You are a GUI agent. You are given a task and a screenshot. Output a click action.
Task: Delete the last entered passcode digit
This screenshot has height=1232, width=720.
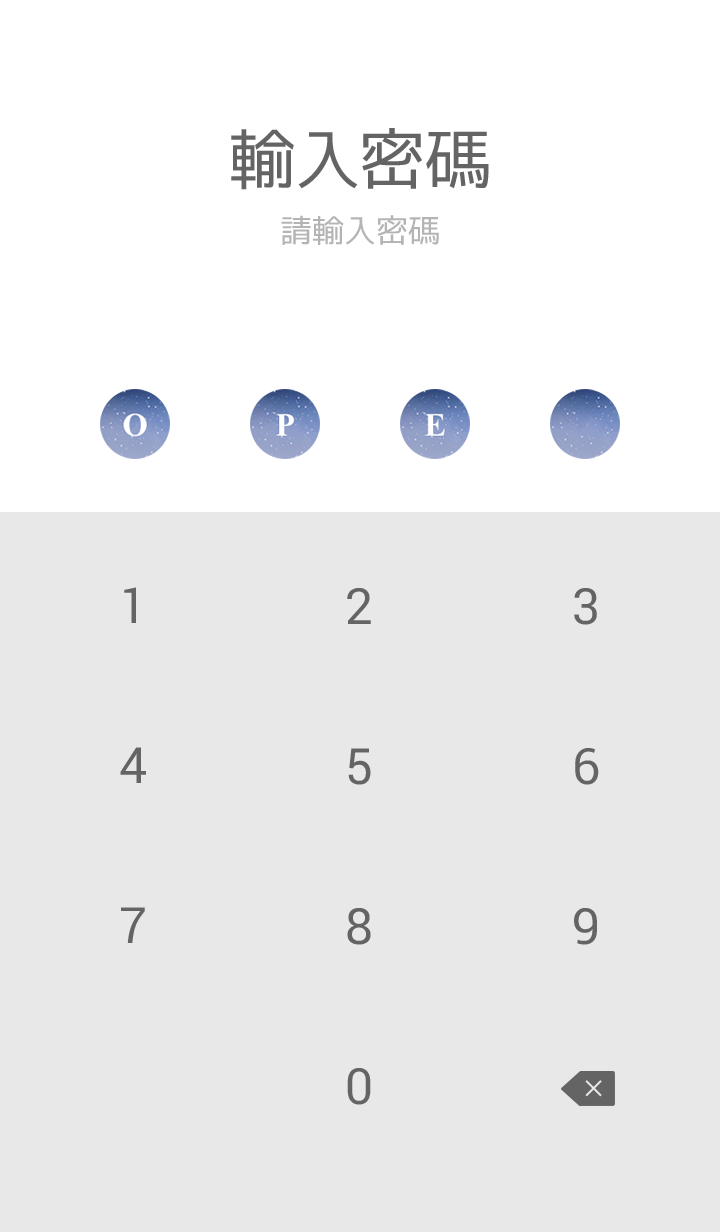pos(588,1088)
